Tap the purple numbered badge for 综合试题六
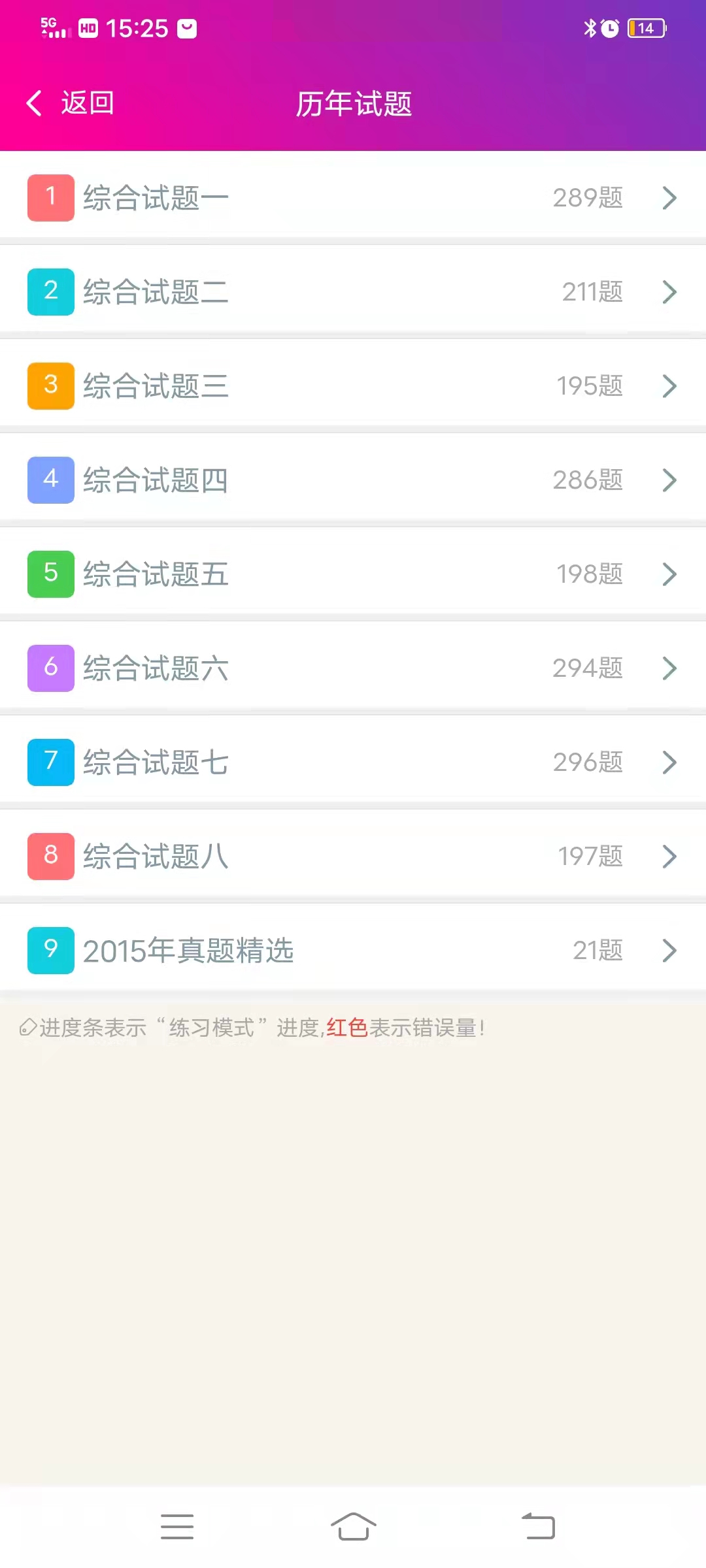Screen dimensions: 706x1568 coord(50,668)
